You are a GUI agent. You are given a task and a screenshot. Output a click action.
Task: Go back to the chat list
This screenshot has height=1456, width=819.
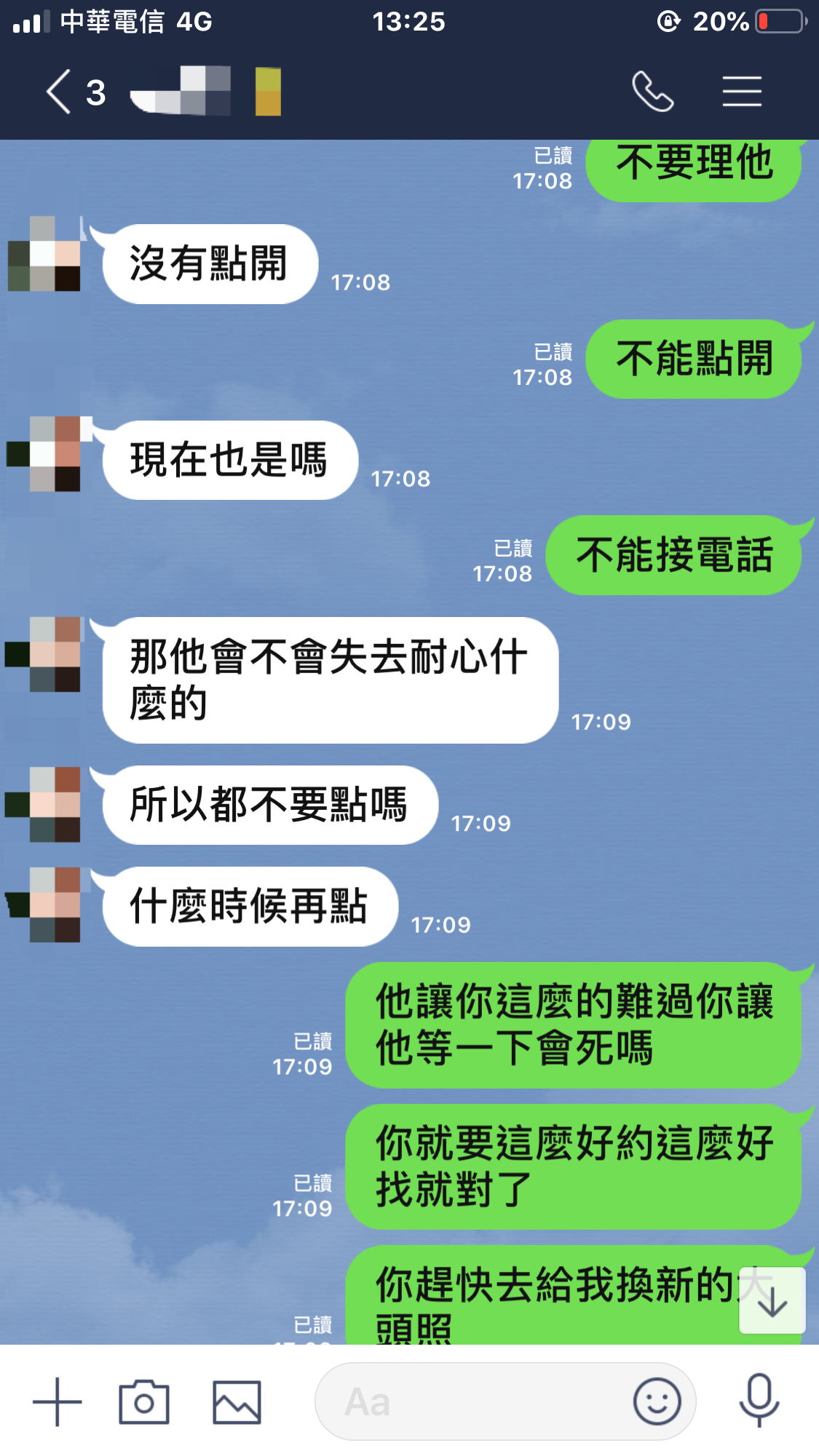[x=60, y=92]
